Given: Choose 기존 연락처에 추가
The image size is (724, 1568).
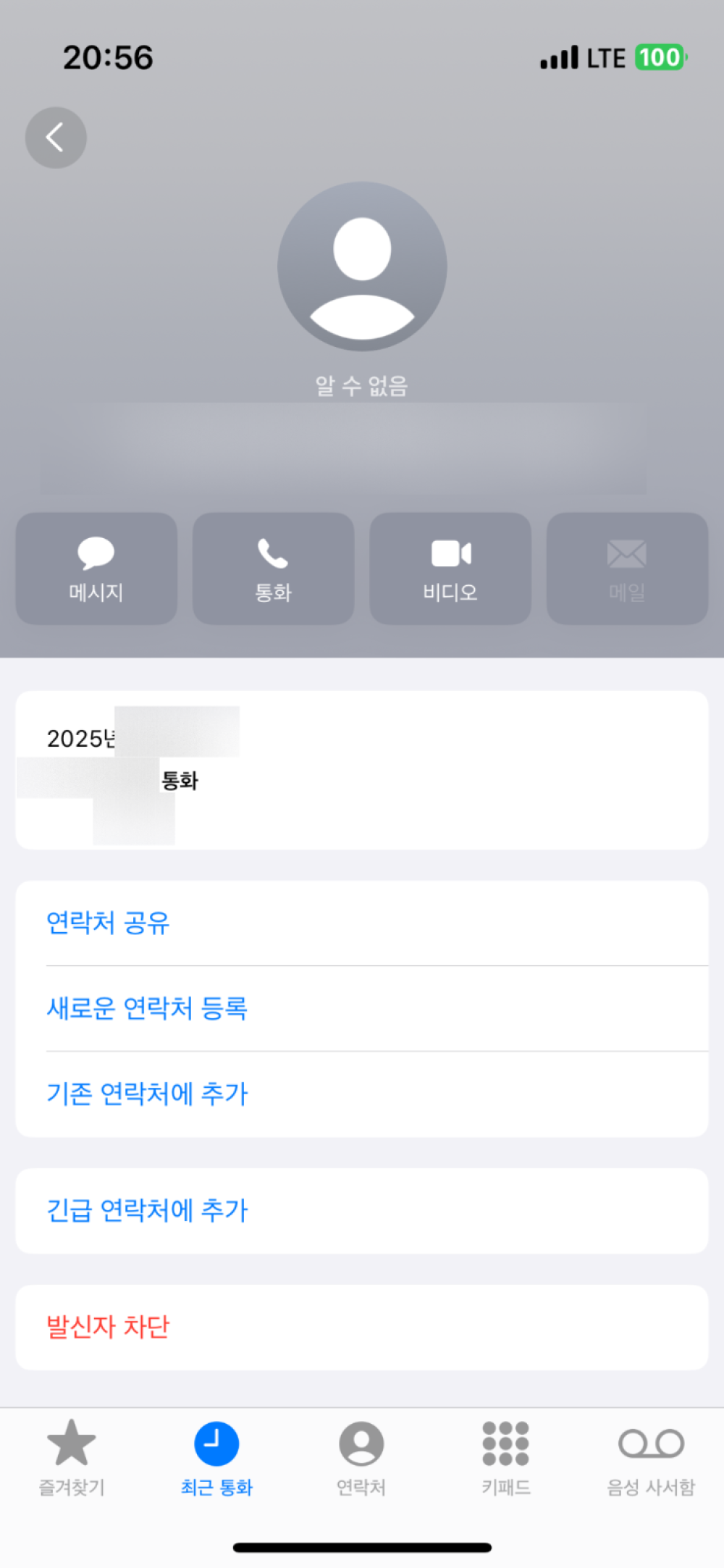Looking at the screenshot, I should (x=147, y=1094).
